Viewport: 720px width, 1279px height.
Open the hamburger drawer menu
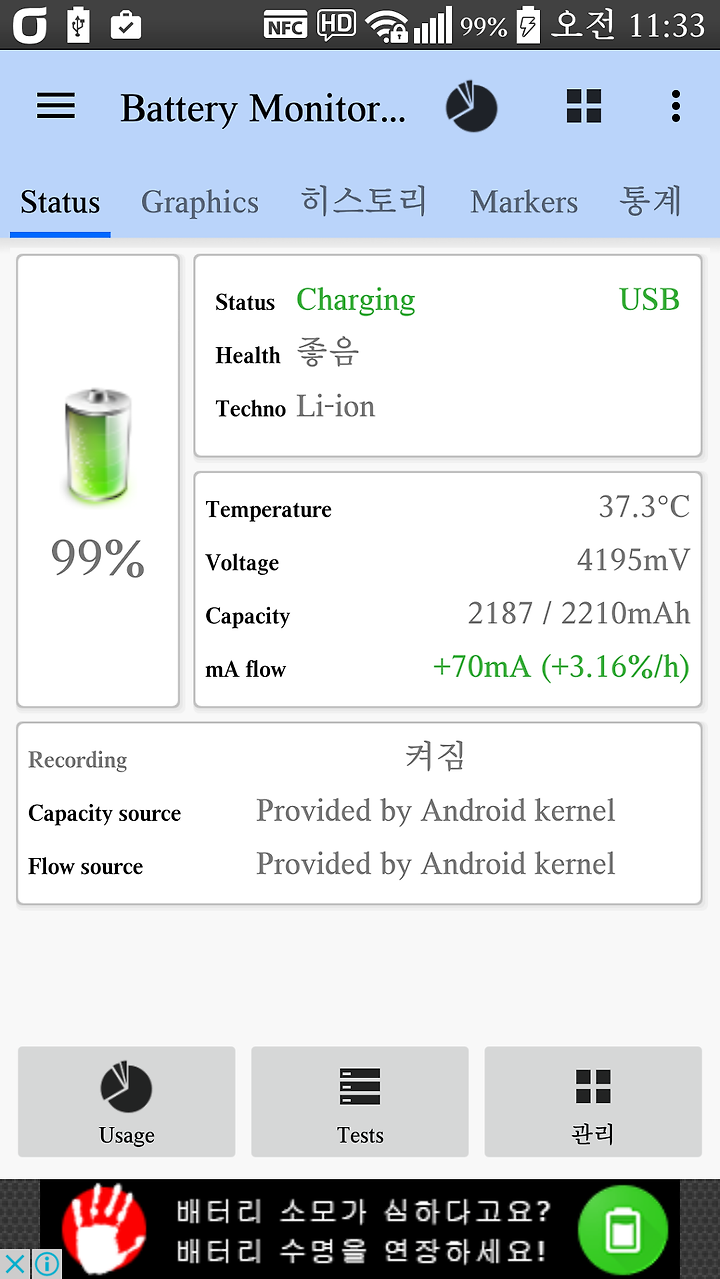tap(56, 106)
